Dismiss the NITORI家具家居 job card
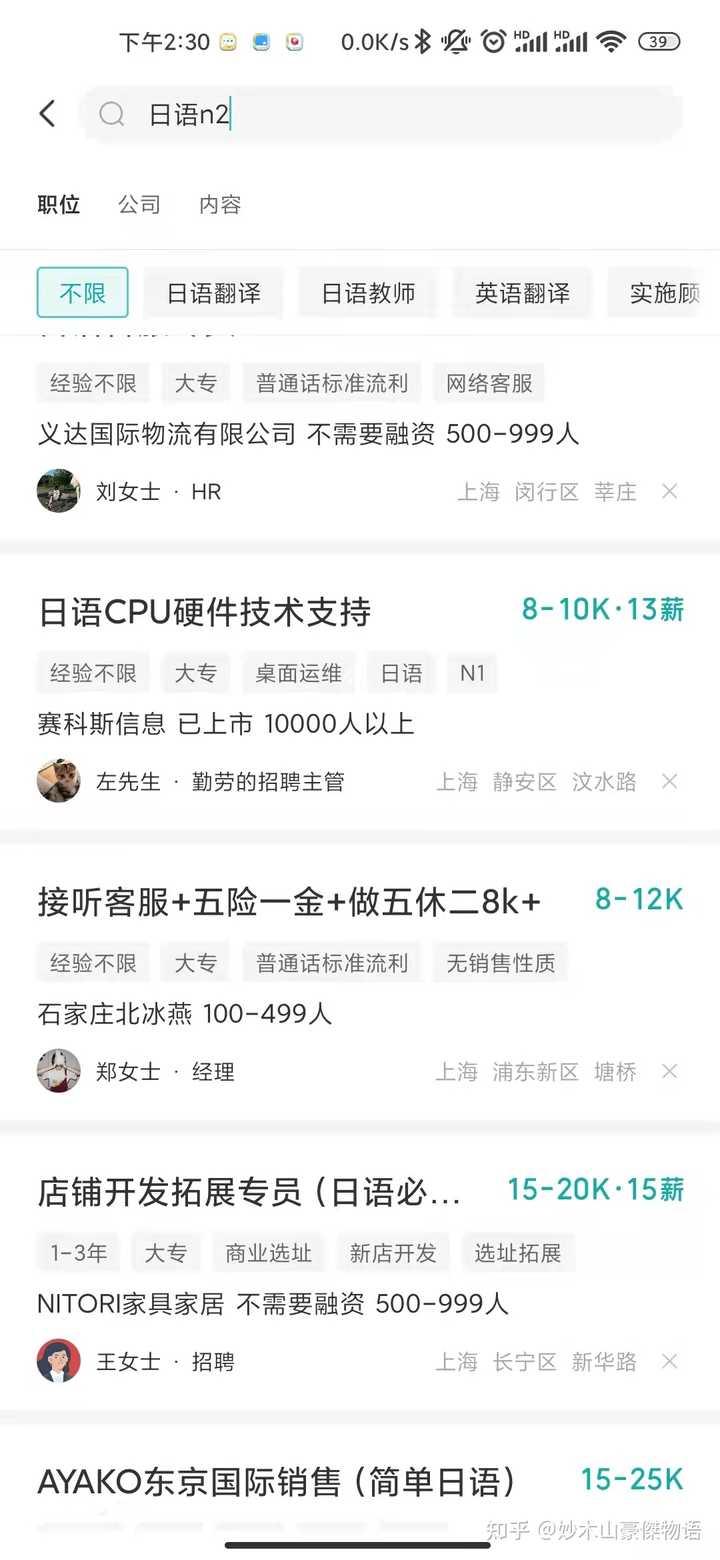This screenshot has width=720, height=1560. (x=670, y=1361)
